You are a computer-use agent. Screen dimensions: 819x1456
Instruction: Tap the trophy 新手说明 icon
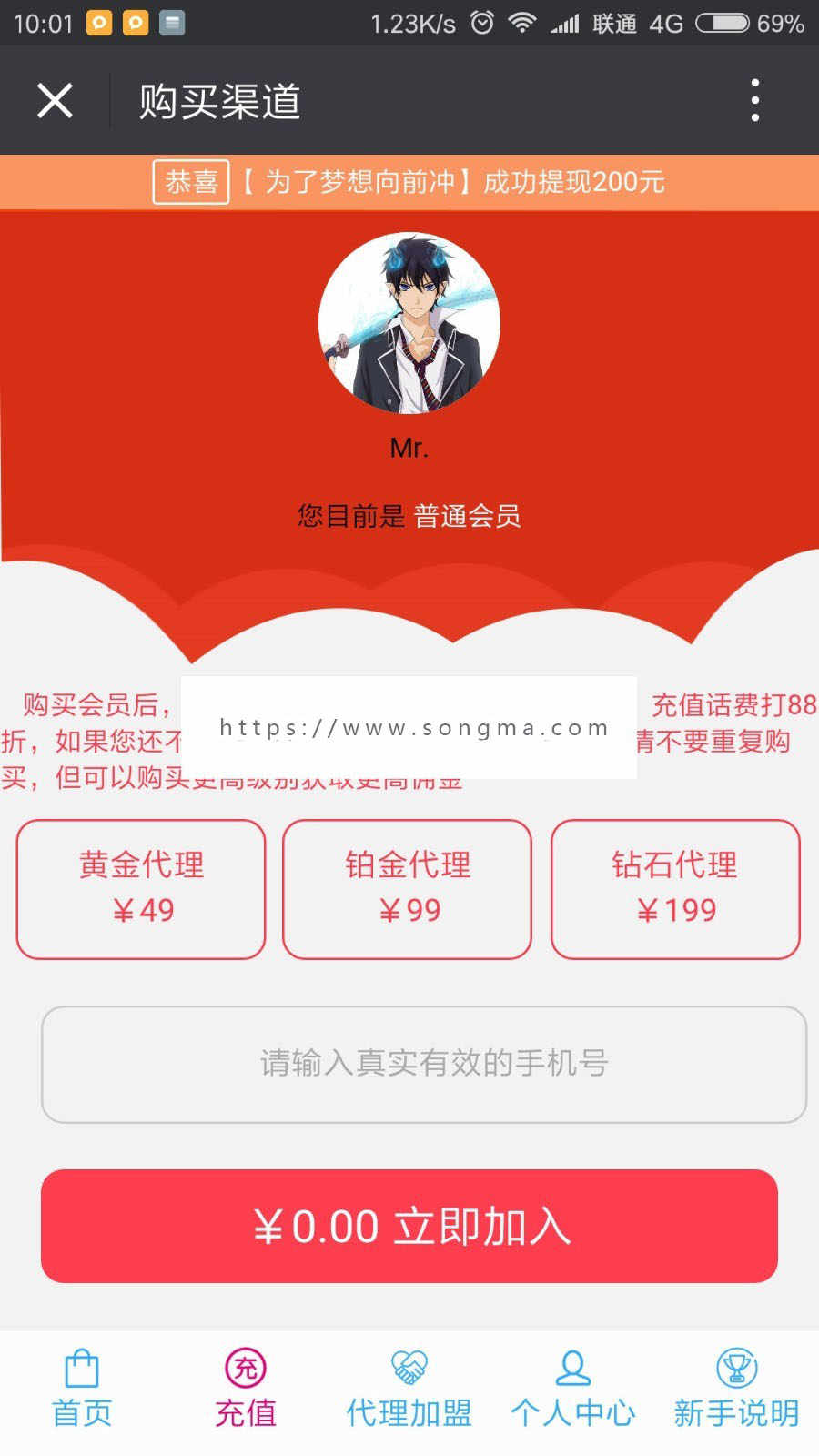tap(737, 1367)
